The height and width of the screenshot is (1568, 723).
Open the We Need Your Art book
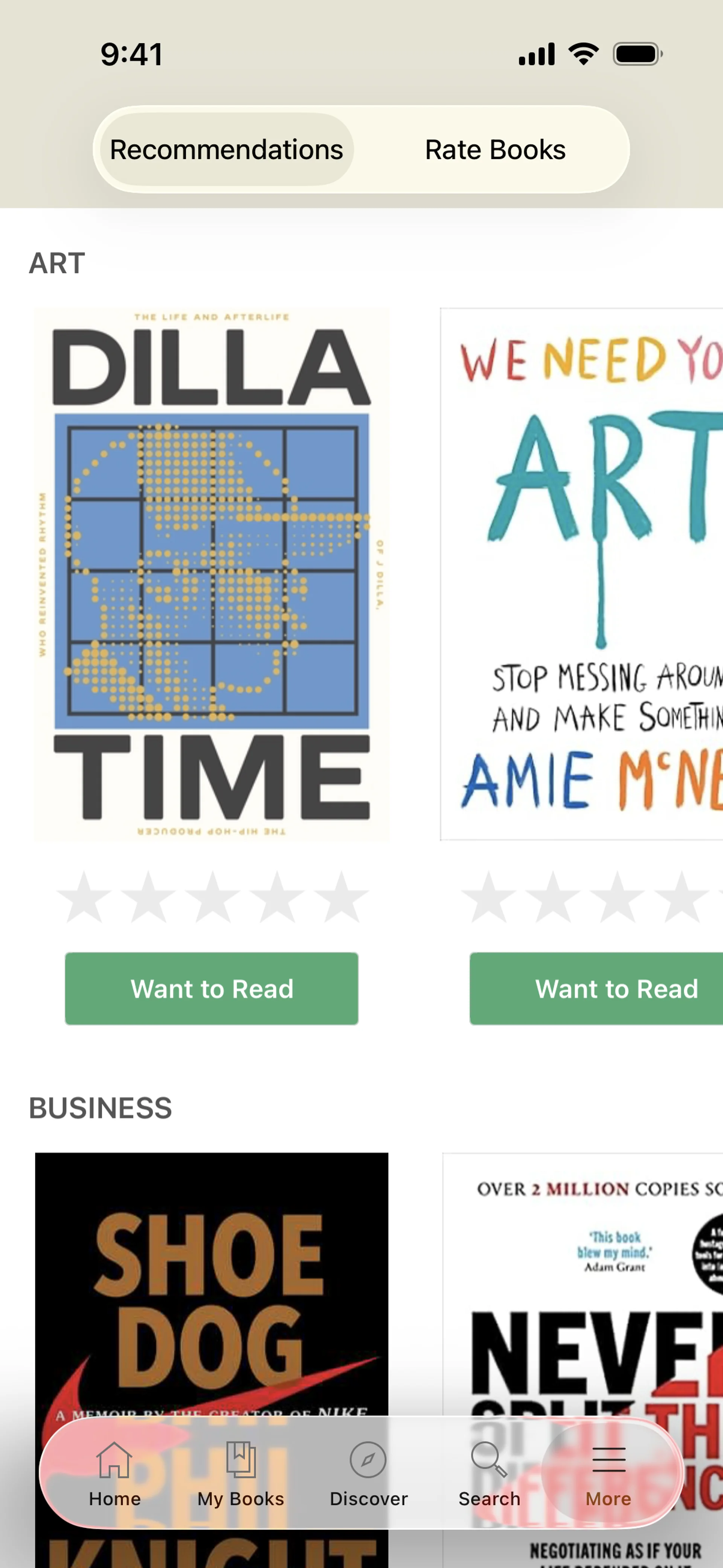click(x=581, y=575)
